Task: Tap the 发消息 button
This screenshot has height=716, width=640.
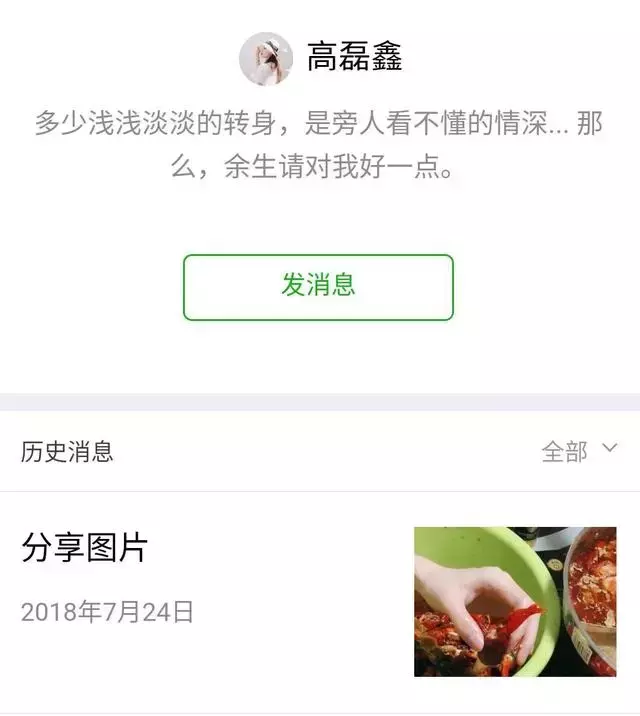Action: [318, 287]
